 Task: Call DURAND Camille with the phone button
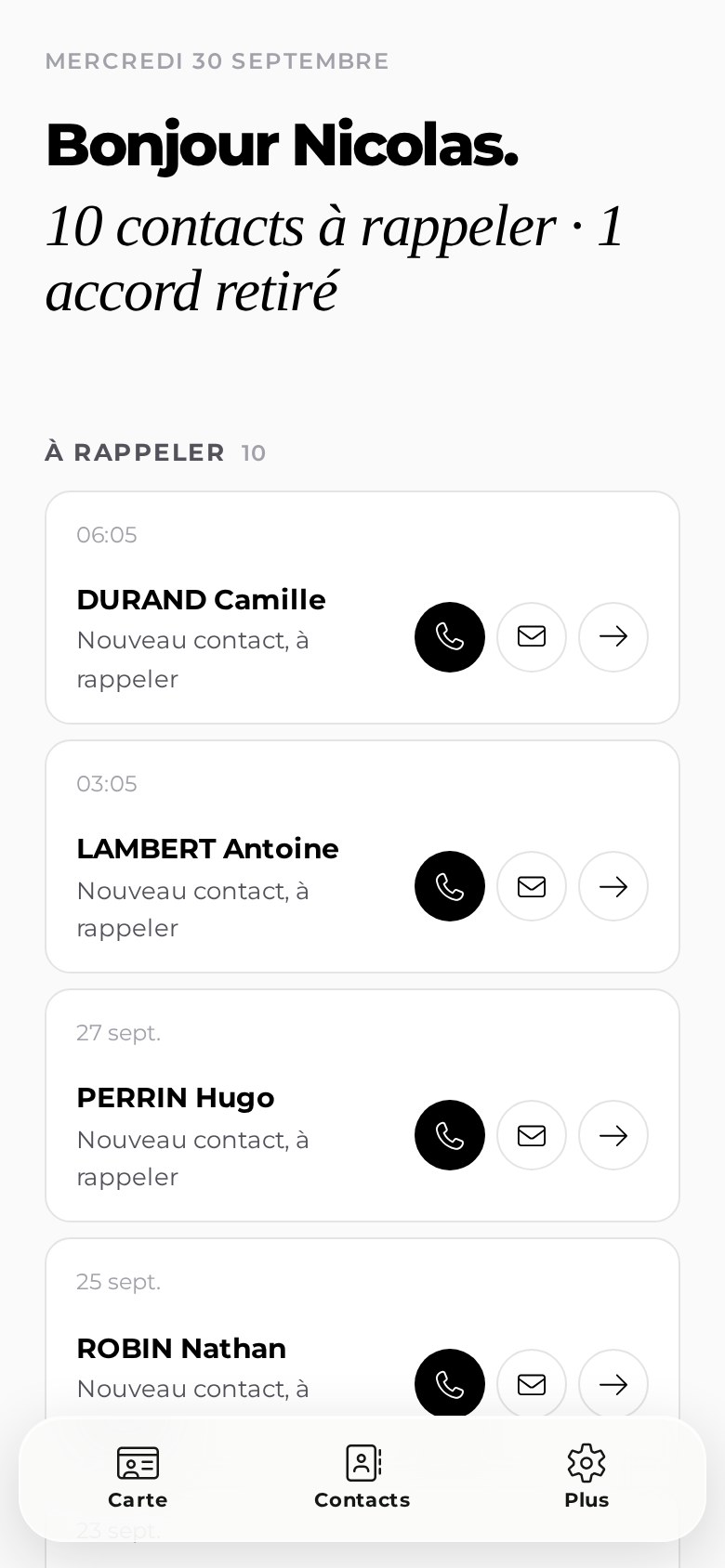pos(450,637)
